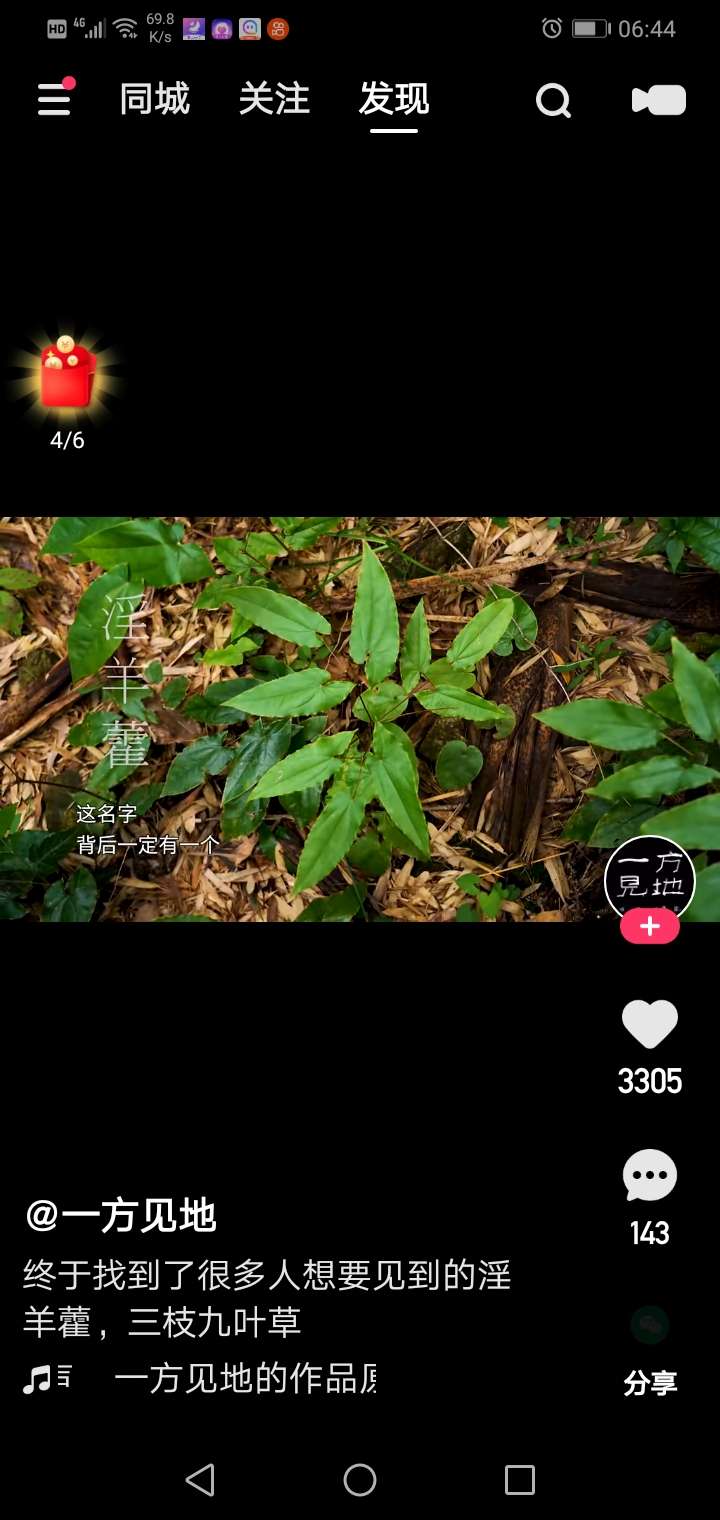Open the hamburger side menu

click(54, 100)
